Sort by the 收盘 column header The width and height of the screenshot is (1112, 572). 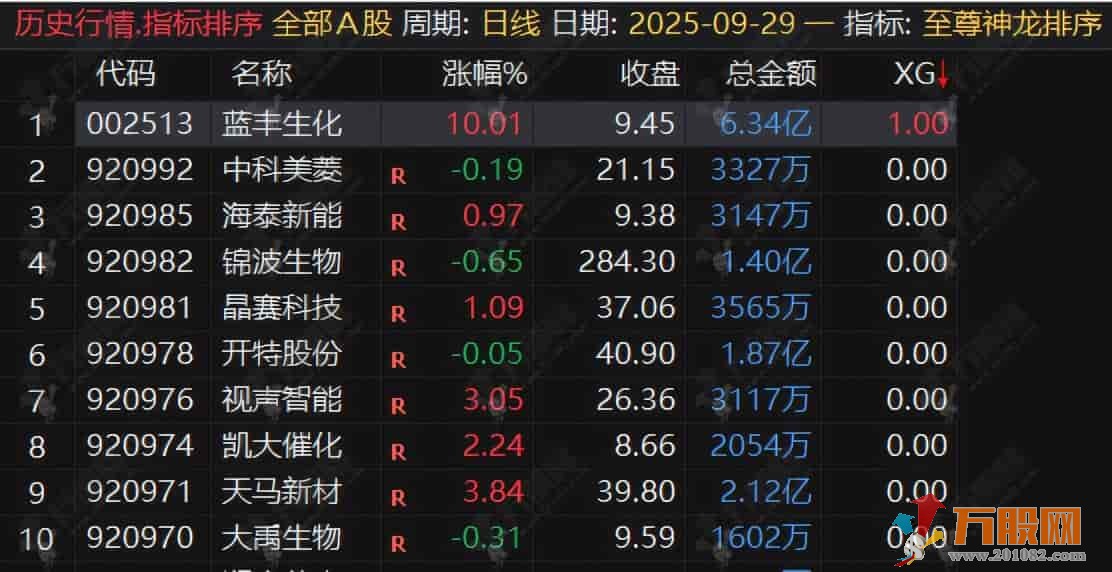tap(649, 74)
